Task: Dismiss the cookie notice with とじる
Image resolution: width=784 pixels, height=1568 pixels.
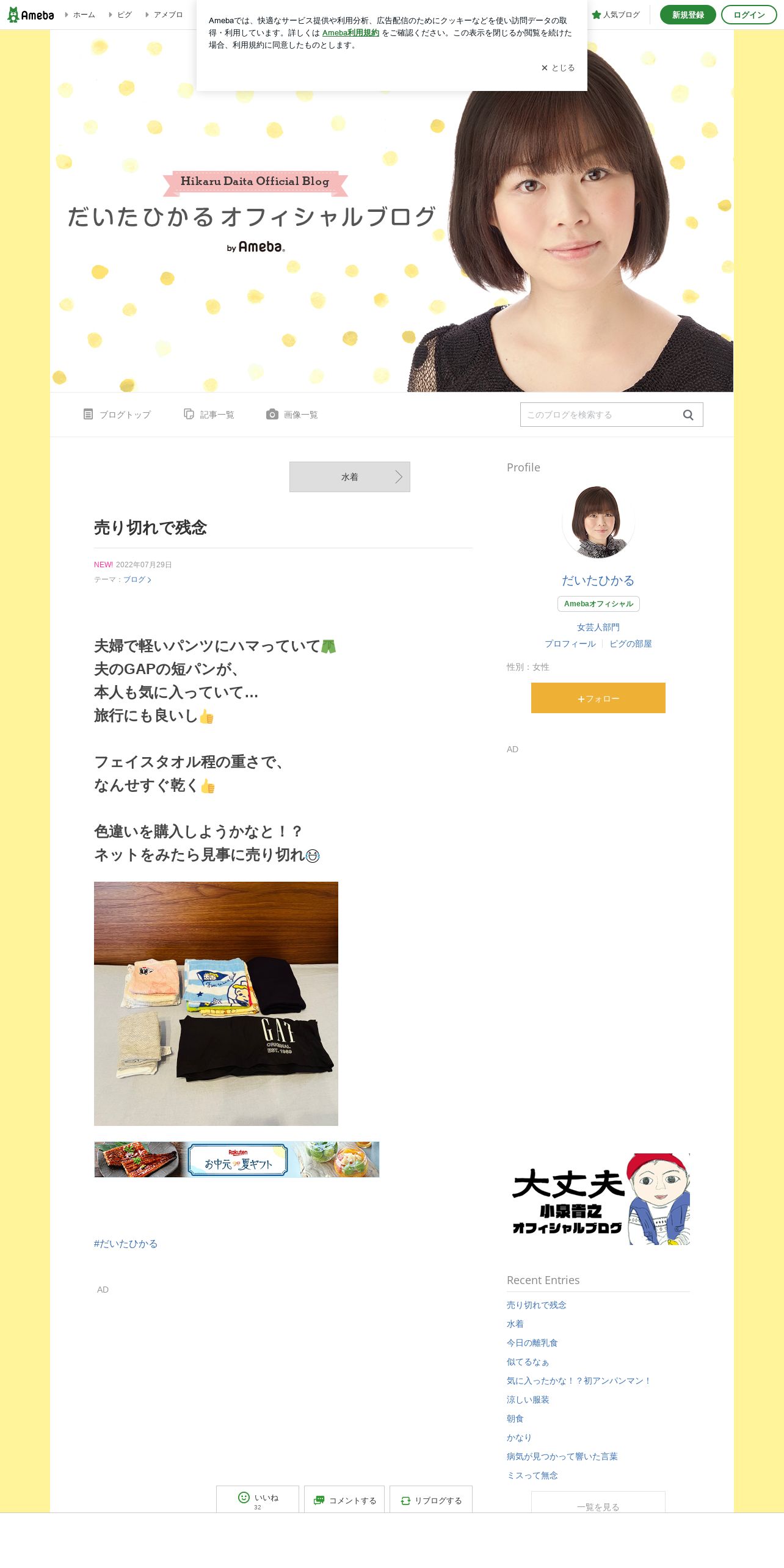Action: 558,68
